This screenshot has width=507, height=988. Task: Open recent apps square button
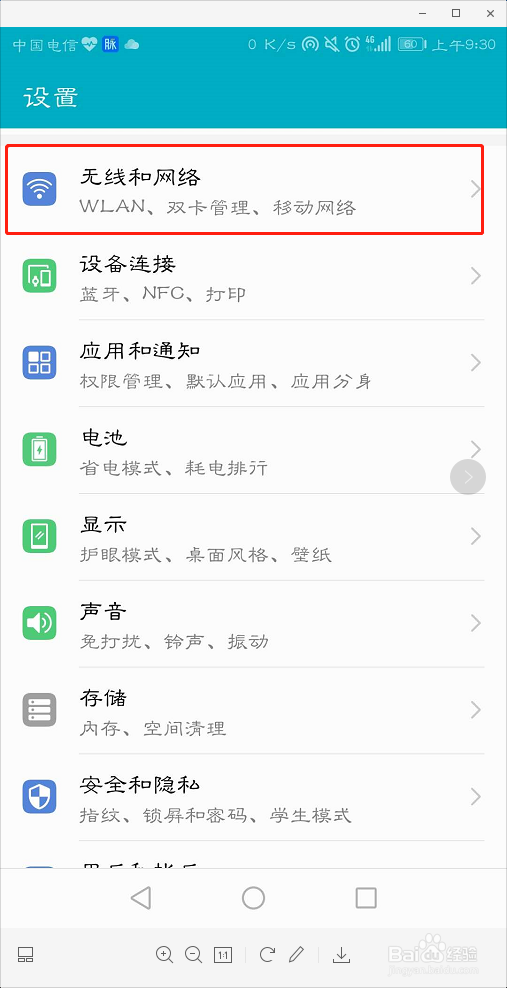click(366, 898)
